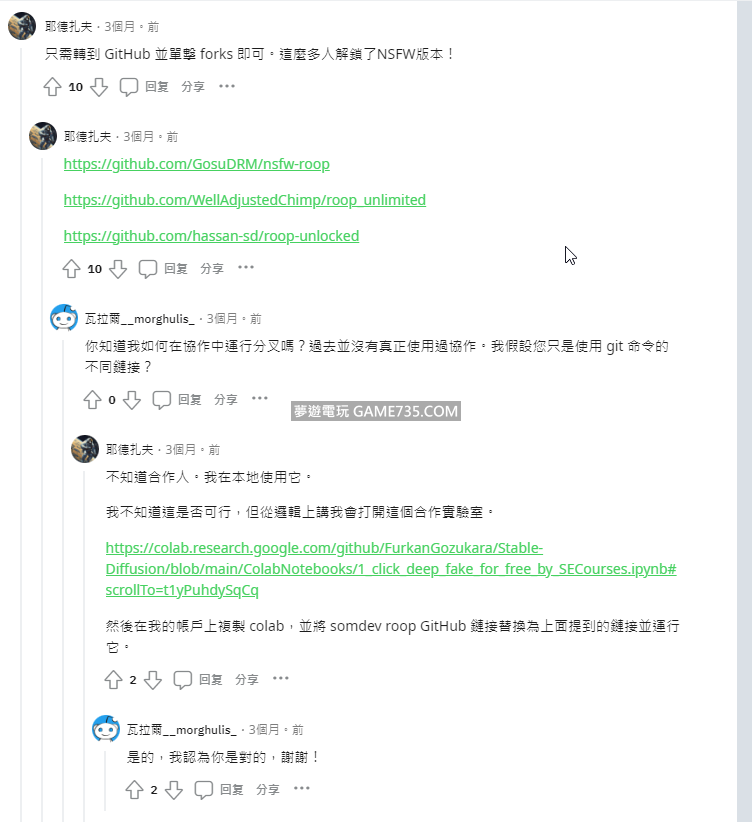Open the WellAdjustedChimp/roop_unlimited GitHub link
The width and height of the screenshot is (752, 822).
pyautogui.click(x=244, y=200)
